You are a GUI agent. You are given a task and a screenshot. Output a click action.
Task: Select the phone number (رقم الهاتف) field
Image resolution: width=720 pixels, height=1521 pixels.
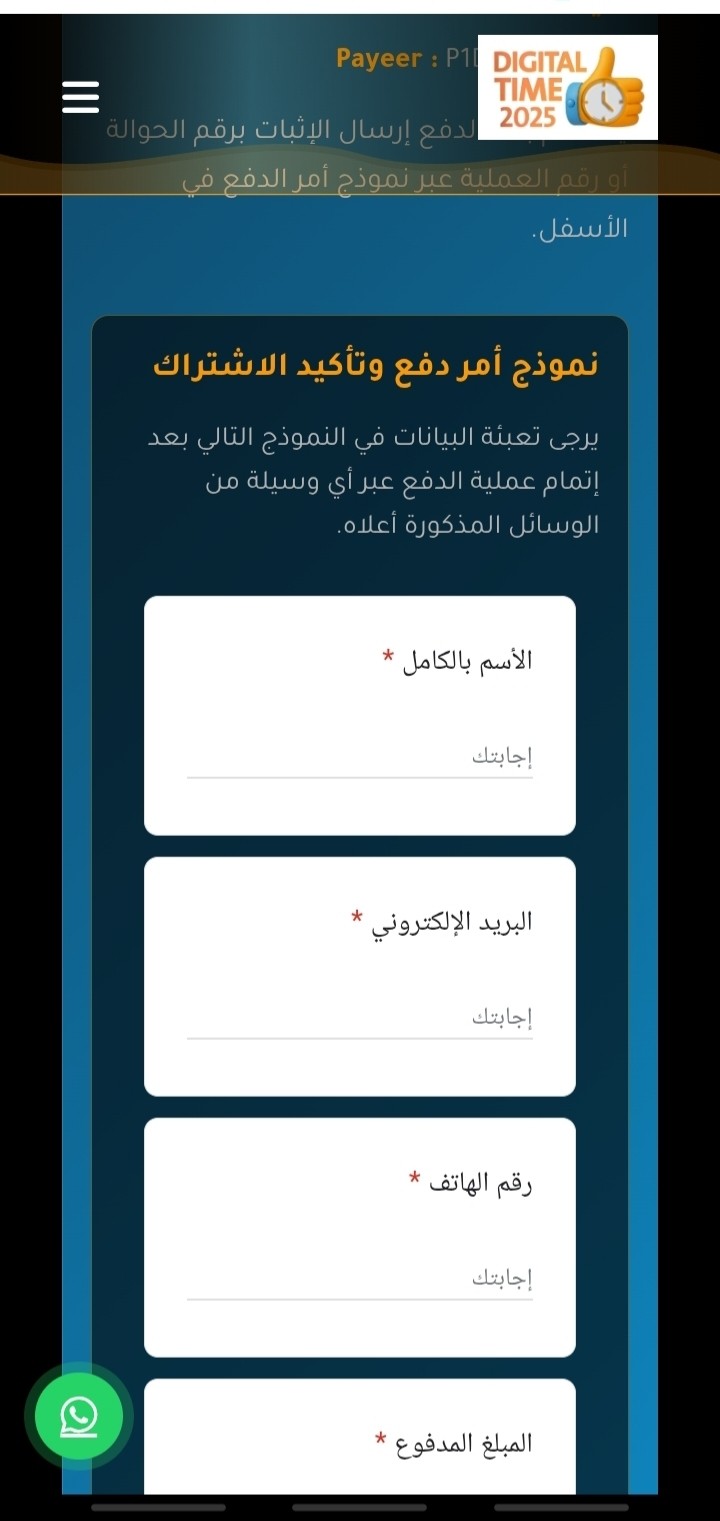tap(359, 1278)
